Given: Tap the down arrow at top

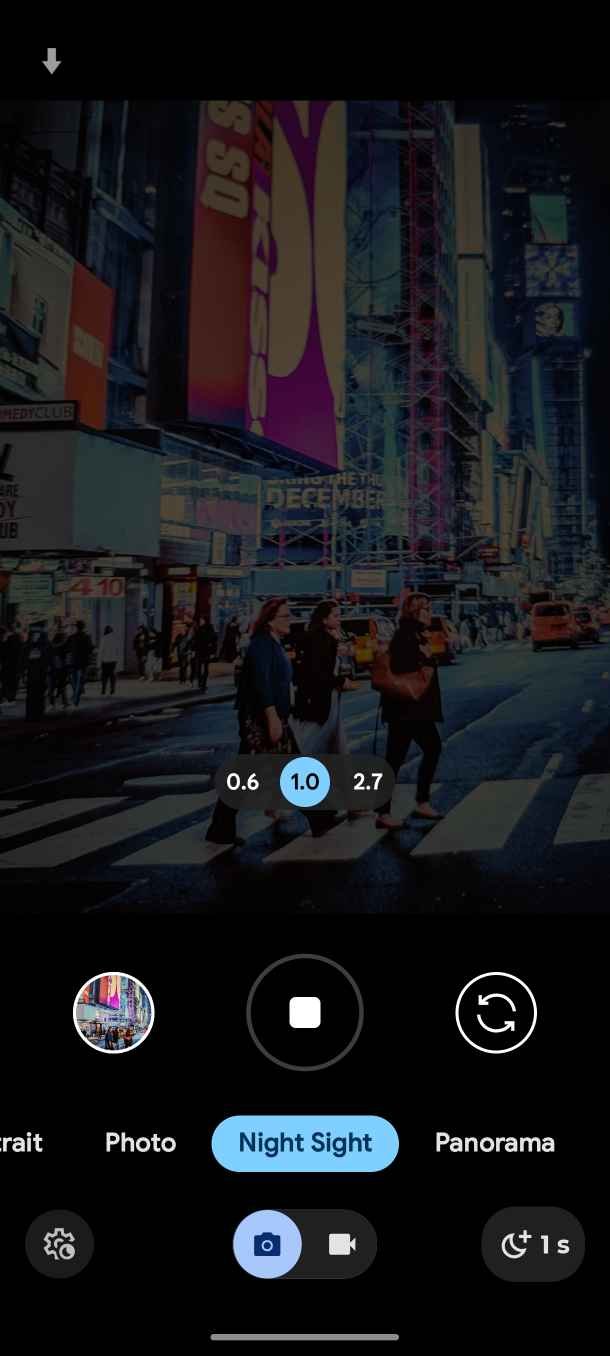Looking at the screenshot, I should [x=52, y=62].
